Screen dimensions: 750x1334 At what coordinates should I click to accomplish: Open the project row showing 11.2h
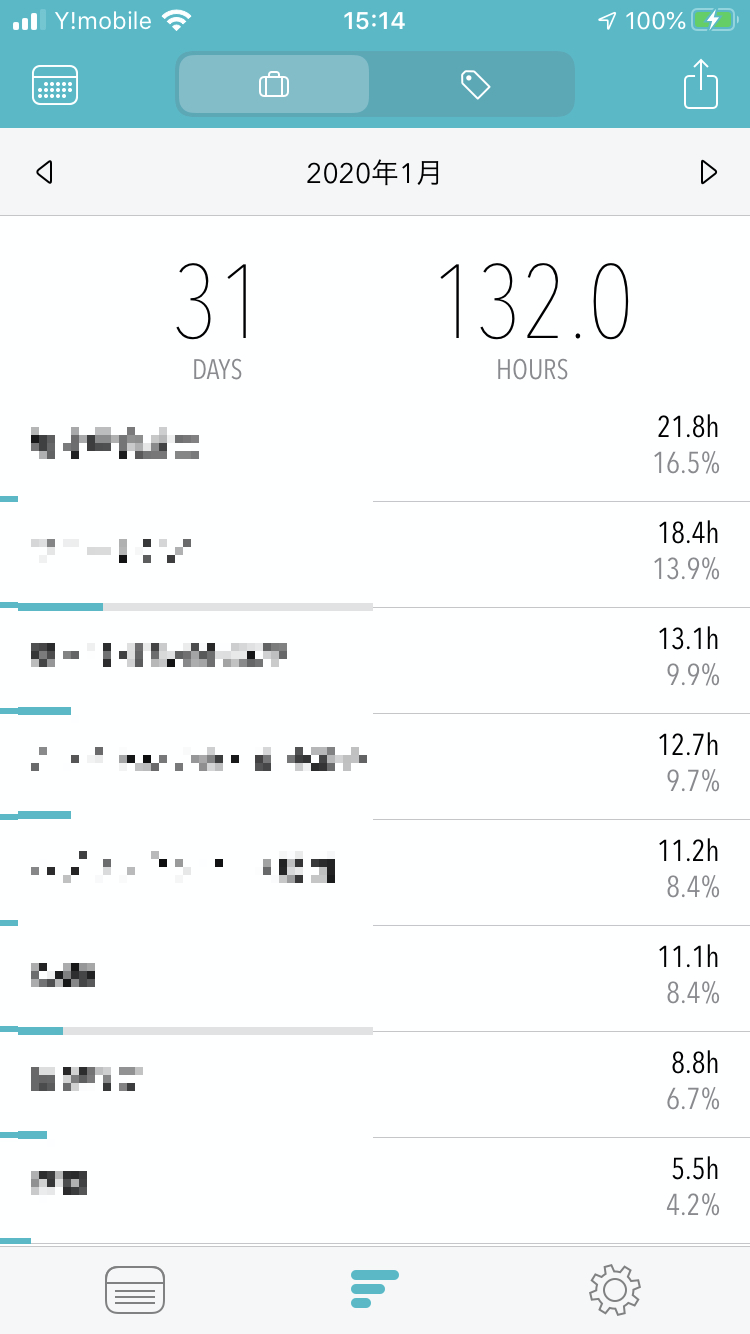375,870
